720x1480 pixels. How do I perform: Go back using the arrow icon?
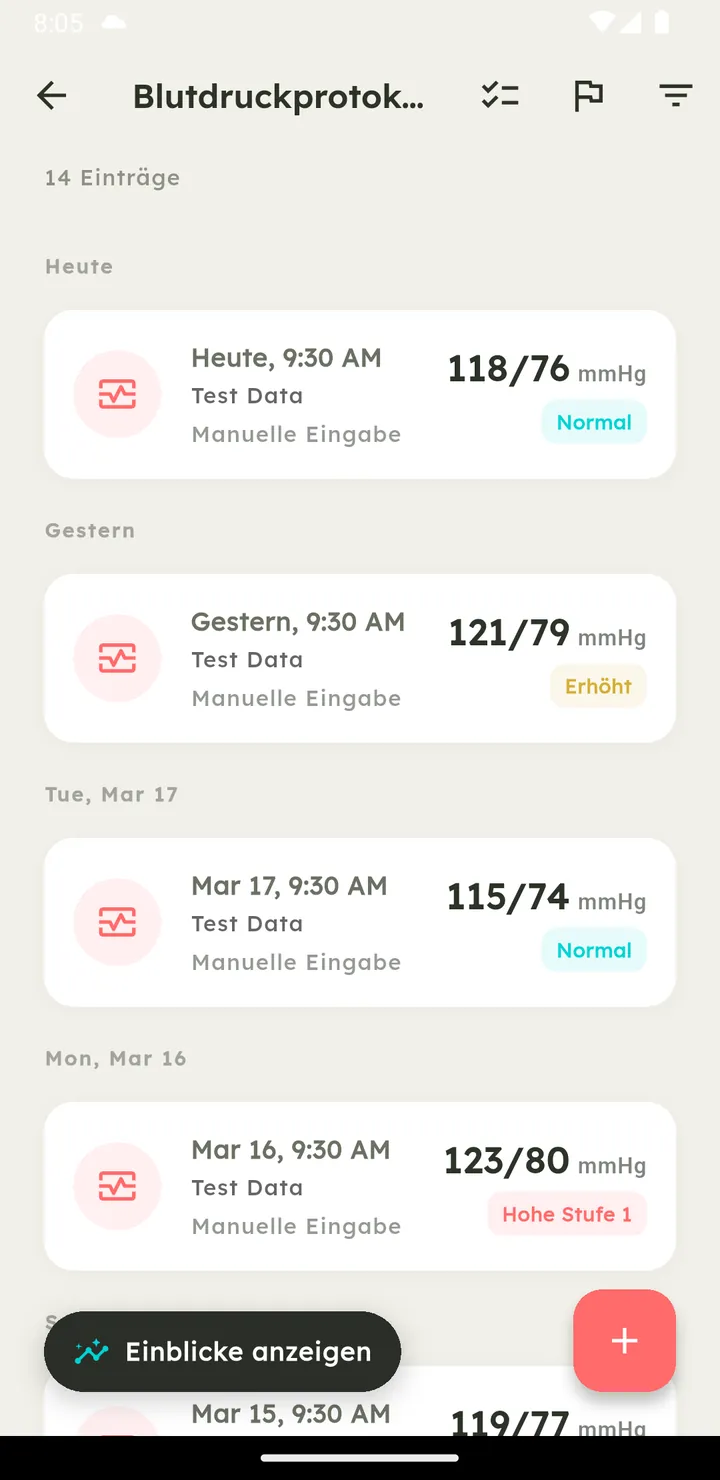pyautogui.click(x=52, y=96)
